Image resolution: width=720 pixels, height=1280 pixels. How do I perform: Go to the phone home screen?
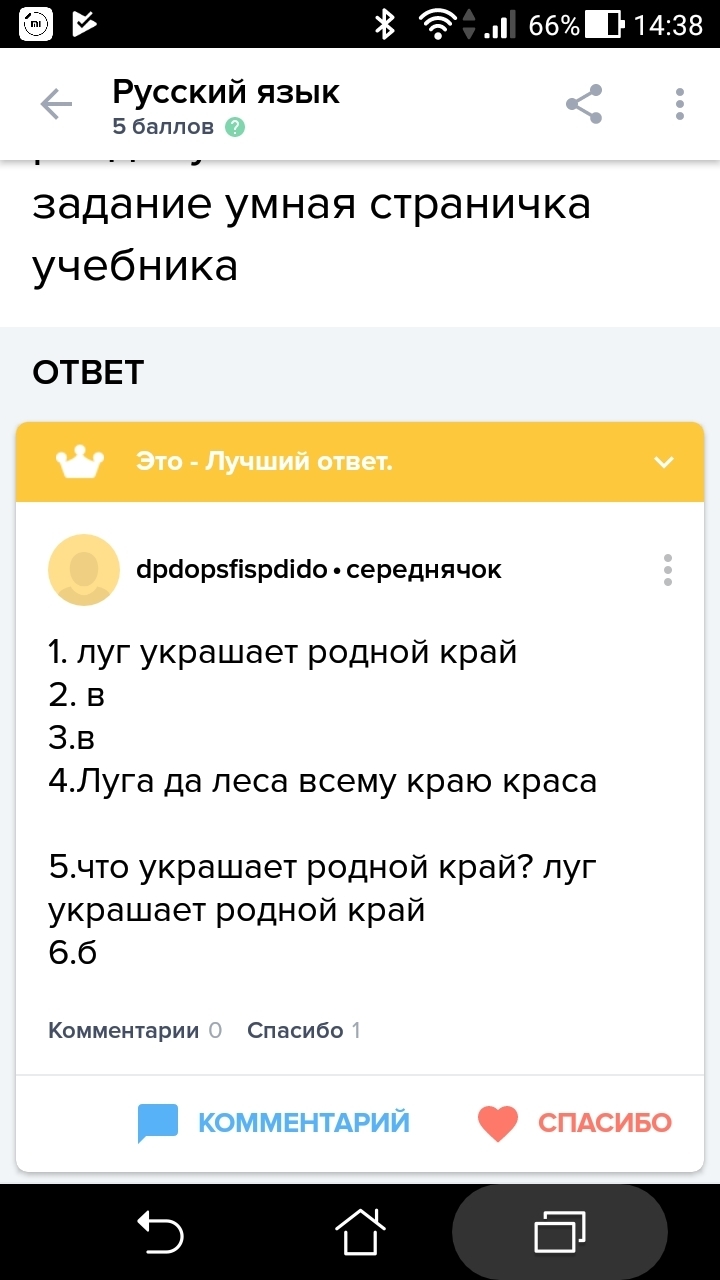[360, 1232]
